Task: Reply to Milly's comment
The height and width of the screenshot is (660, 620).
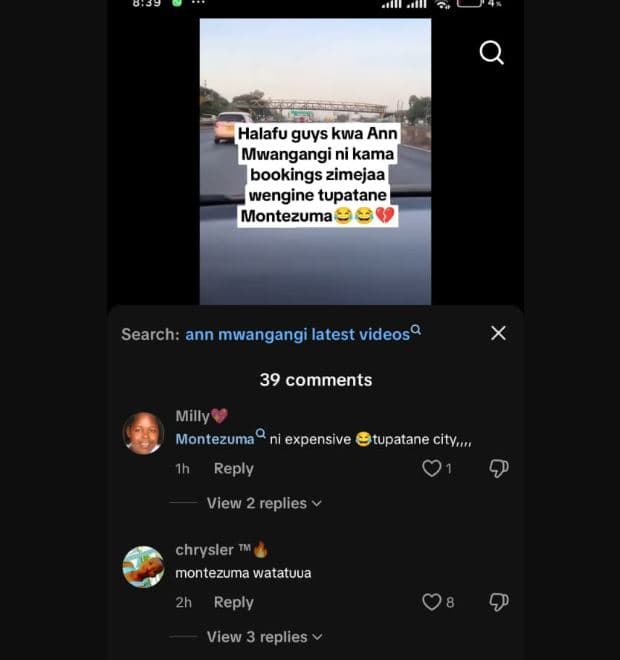Action: click(x=233, y=468)
